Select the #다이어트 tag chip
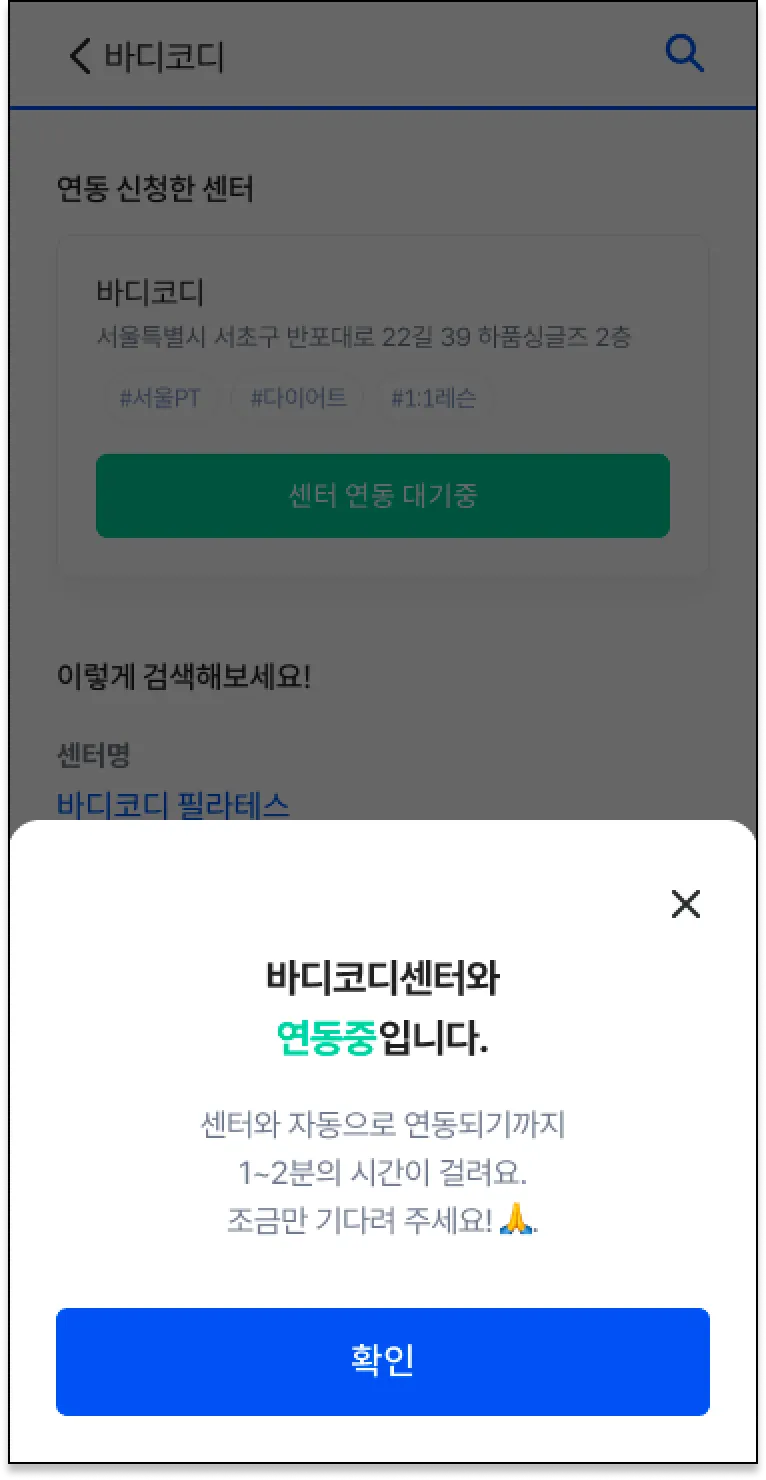Screen dimensions: 766x1480 tap(298, 398)
